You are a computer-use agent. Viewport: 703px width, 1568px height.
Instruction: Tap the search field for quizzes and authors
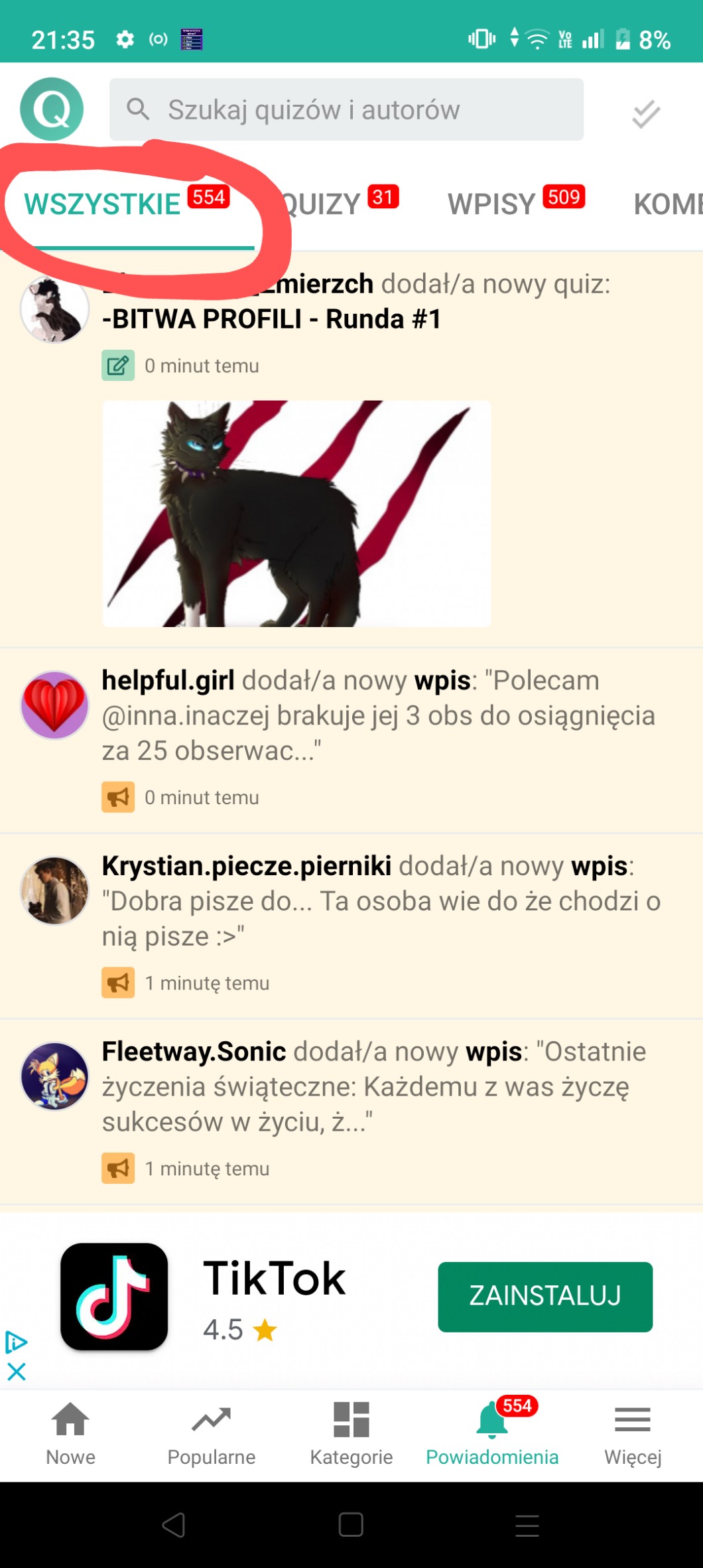[x=346, y=109]
